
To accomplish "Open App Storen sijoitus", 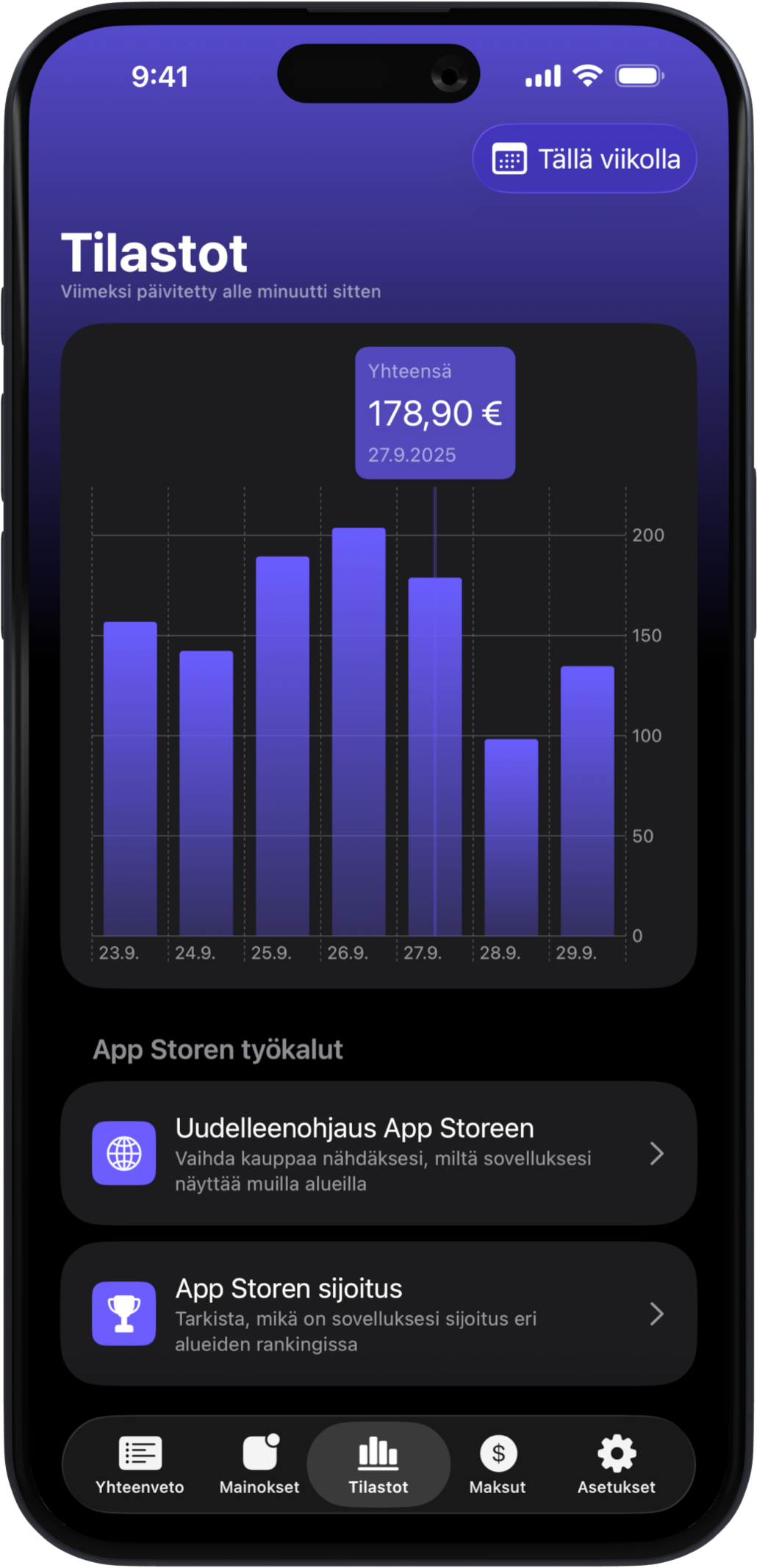I will [x=378, y=1314].
